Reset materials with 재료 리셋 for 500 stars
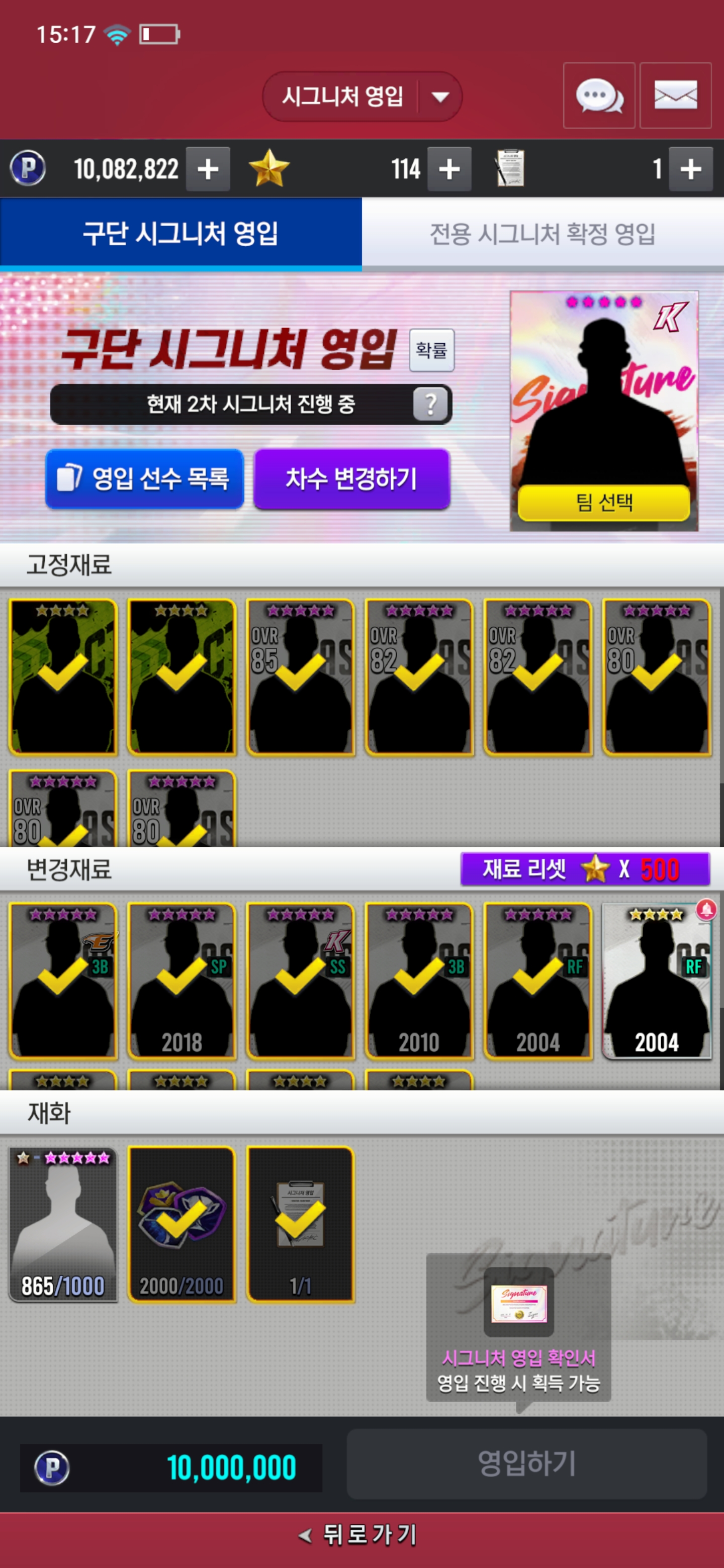 (585, 868)
